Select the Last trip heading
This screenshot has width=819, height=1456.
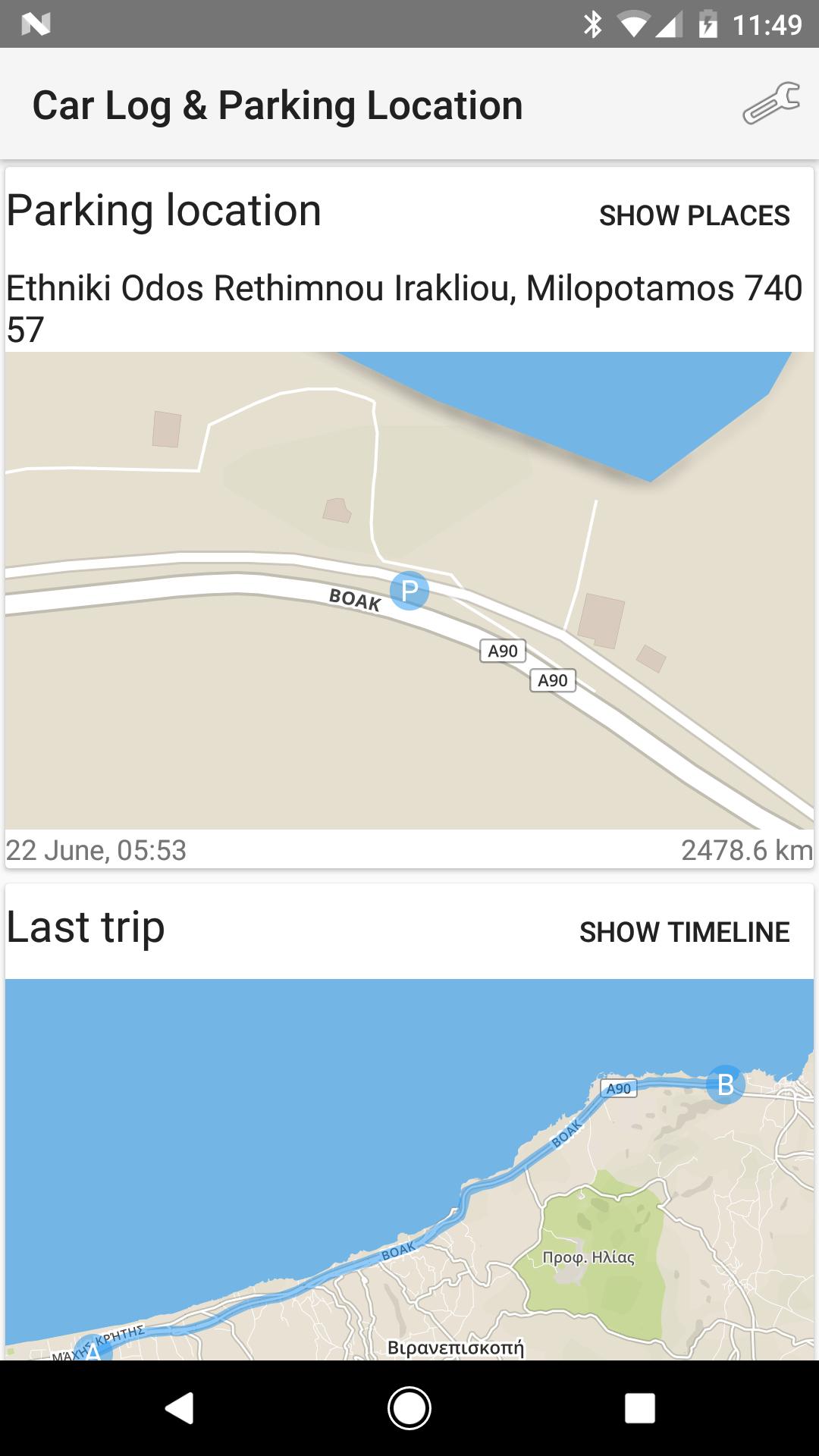tap(86, 926)
